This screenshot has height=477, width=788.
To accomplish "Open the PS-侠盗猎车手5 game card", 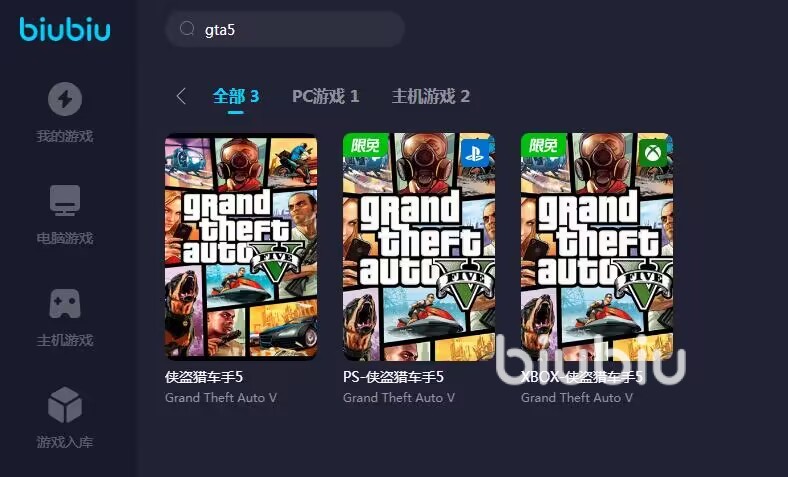I will click(419, 247).
